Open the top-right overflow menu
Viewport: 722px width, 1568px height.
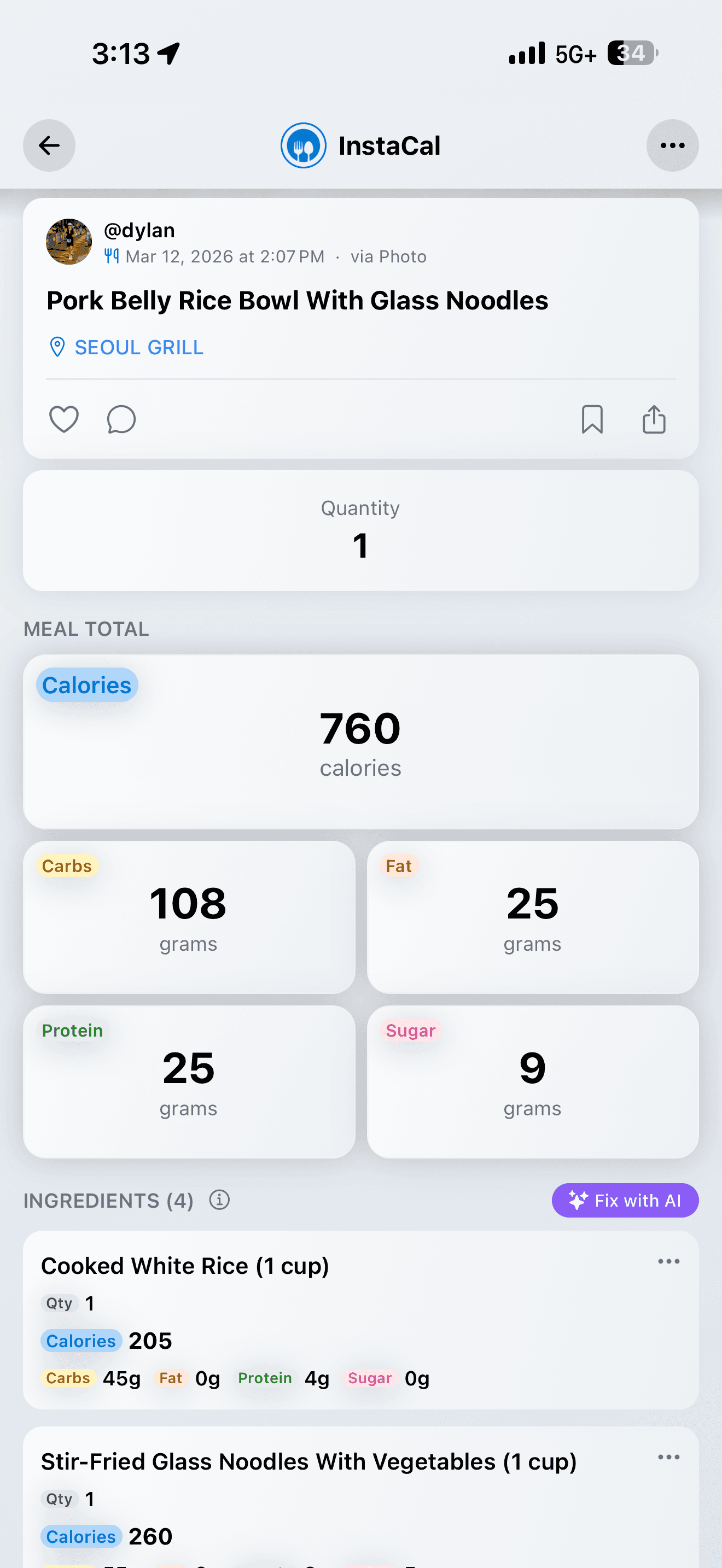pyautogui.click(x=672, y=145)
